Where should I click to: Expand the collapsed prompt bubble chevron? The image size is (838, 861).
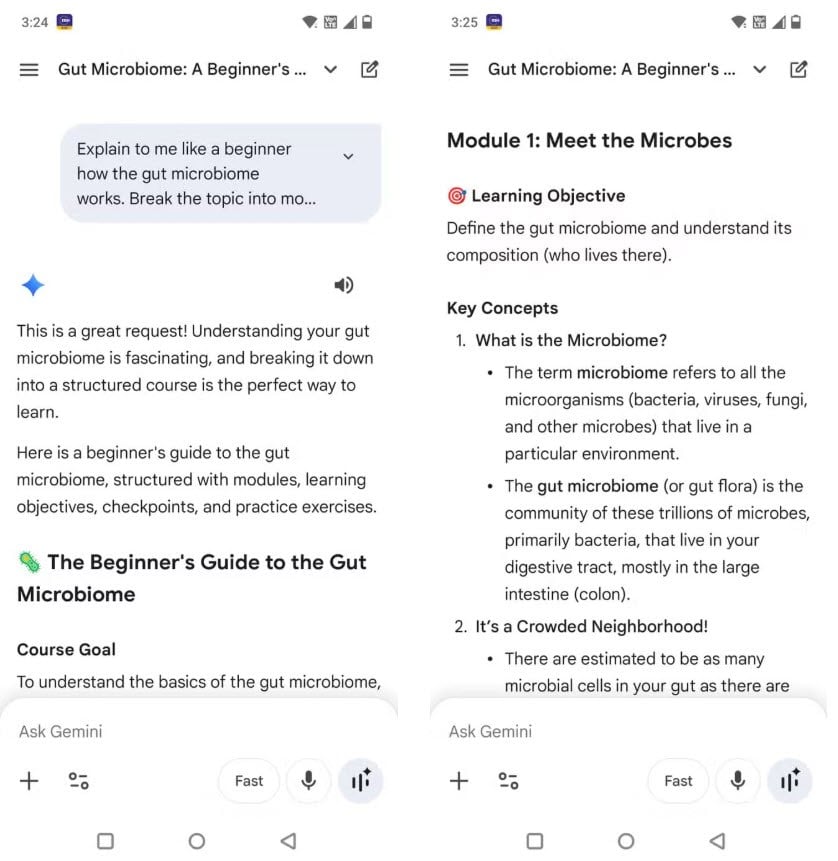pos(348,156)
